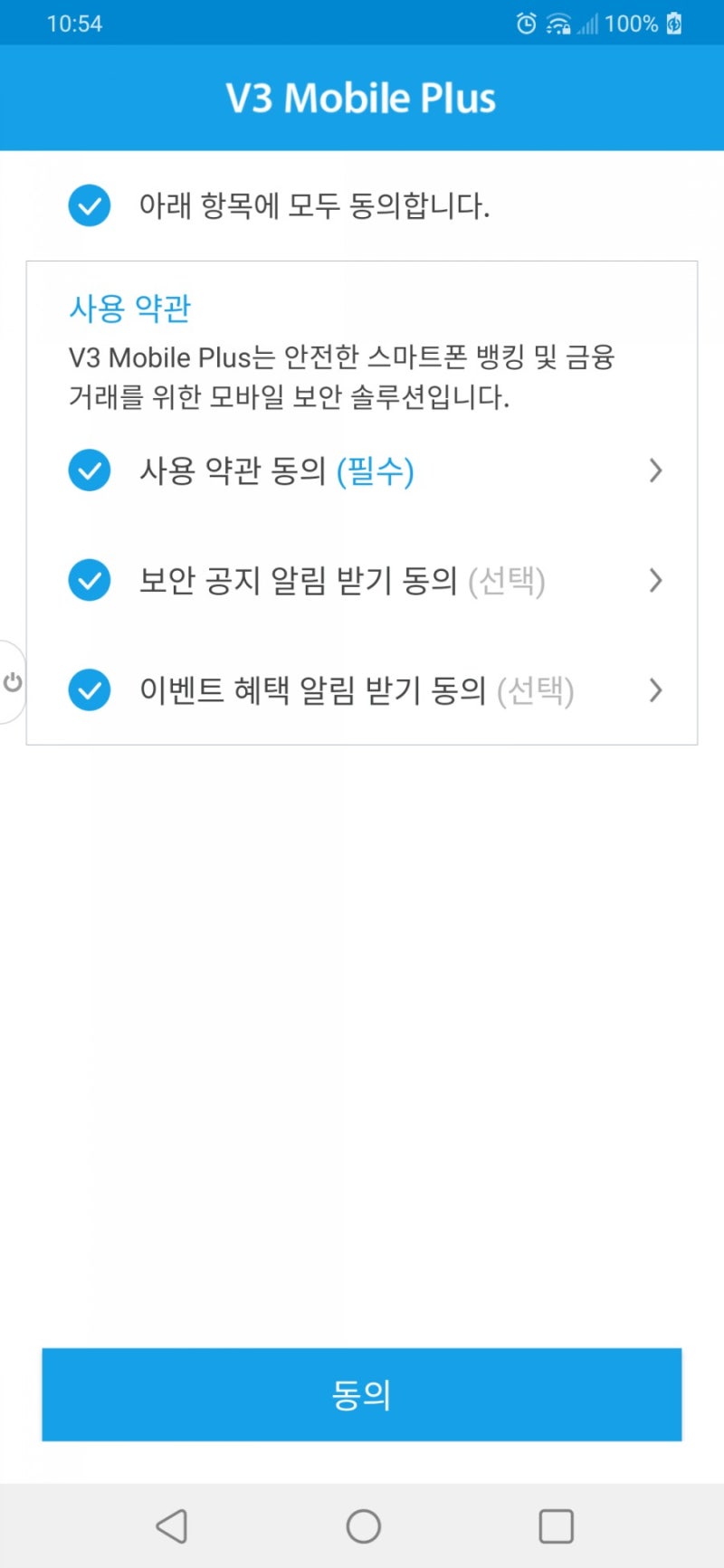Screen dimensions: 724x1568
Task: Tap the floating power icon at screen edge
Action: 13,682
